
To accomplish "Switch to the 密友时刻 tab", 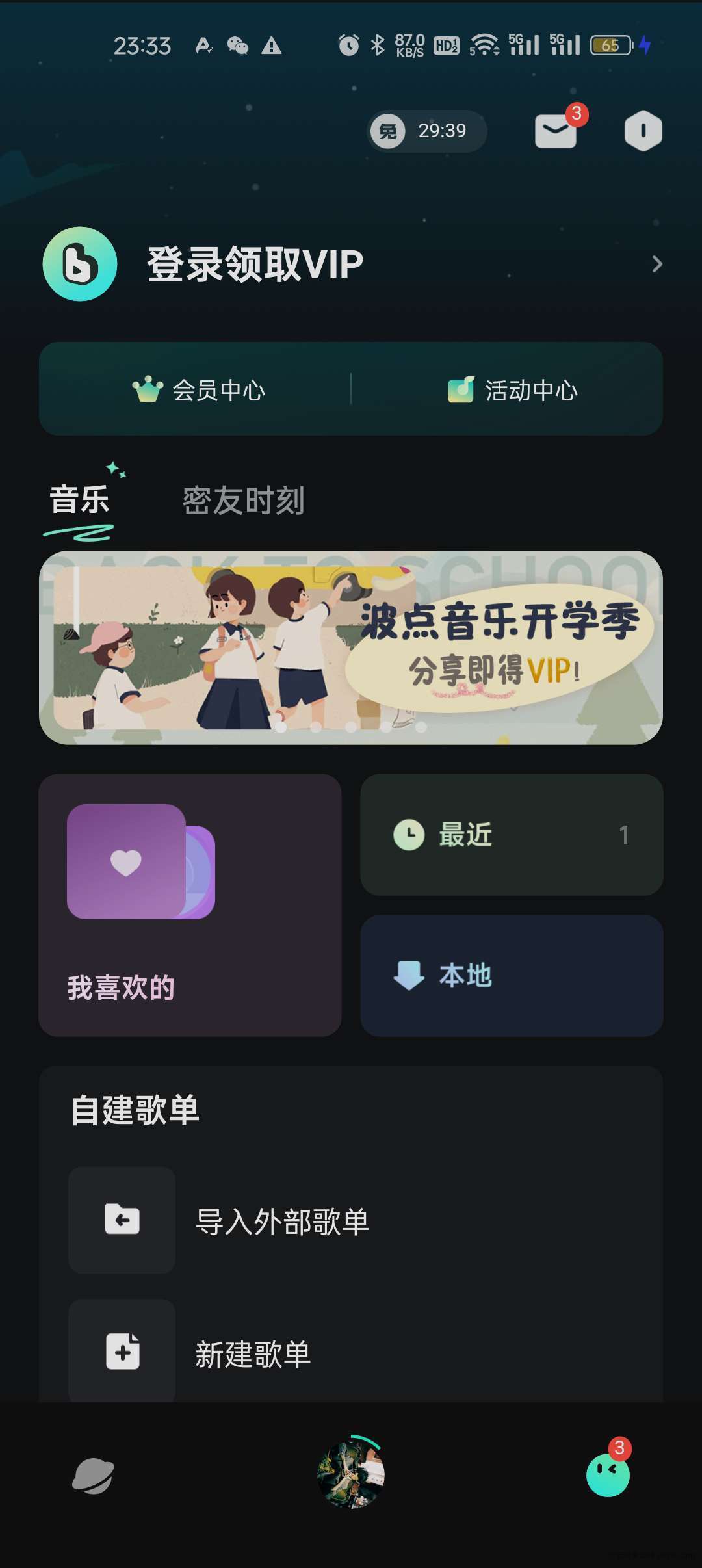I will coord(243,501).
